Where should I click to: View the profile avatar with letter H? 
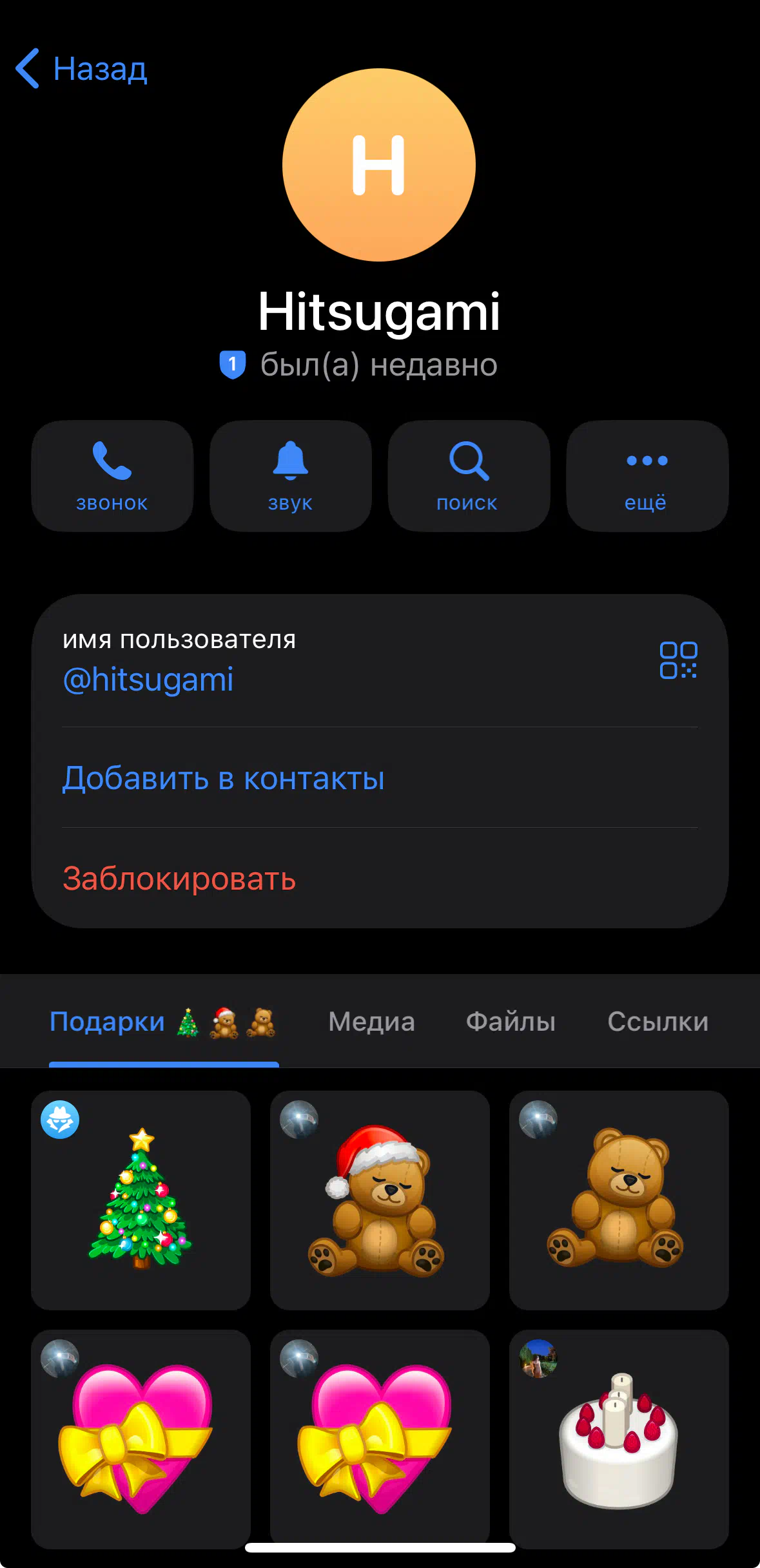pos(379,165)
